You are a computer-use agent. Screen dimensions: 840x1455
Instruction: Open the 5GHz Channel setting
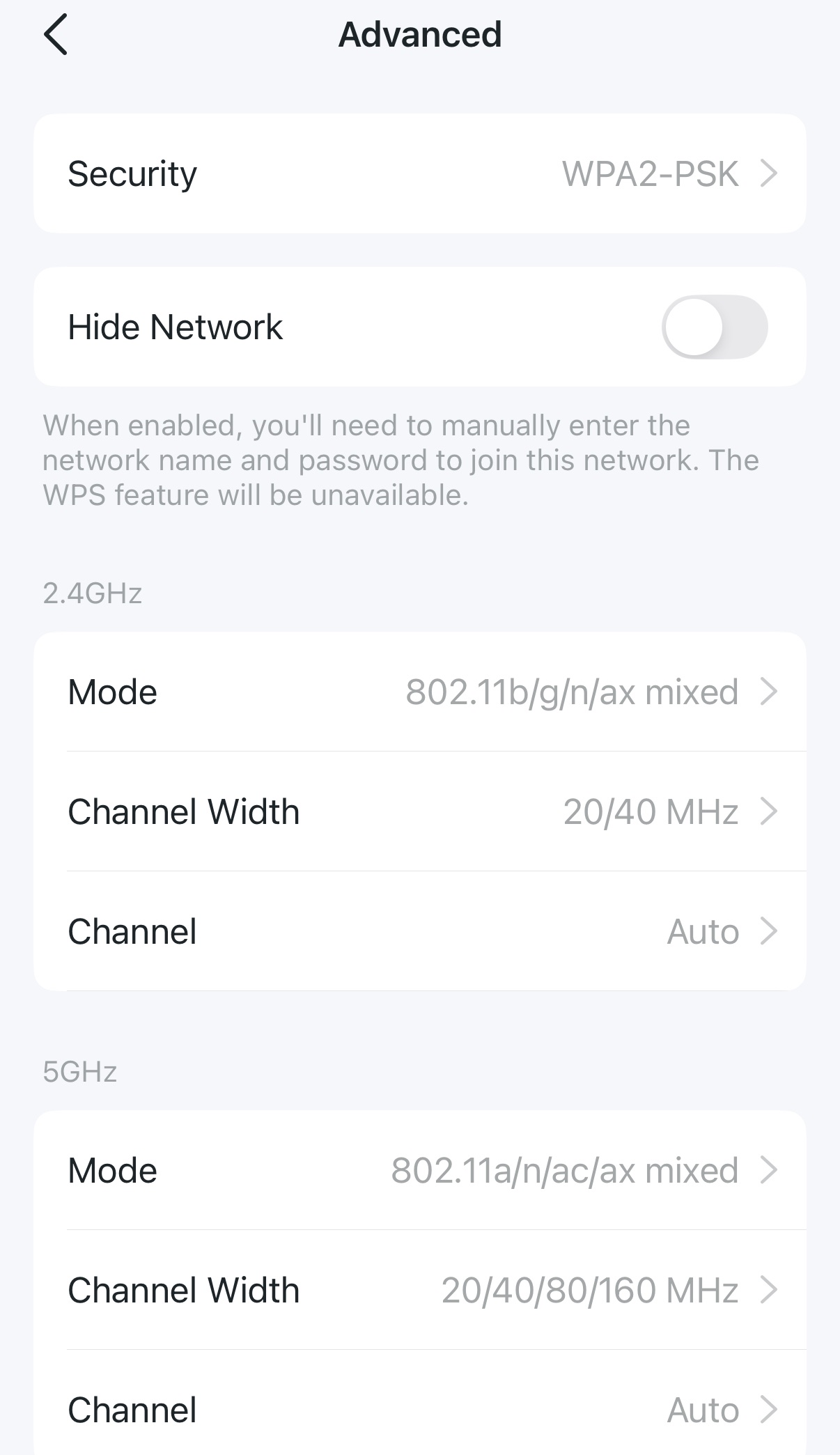pyautogui.click(x=419, y=1410)
